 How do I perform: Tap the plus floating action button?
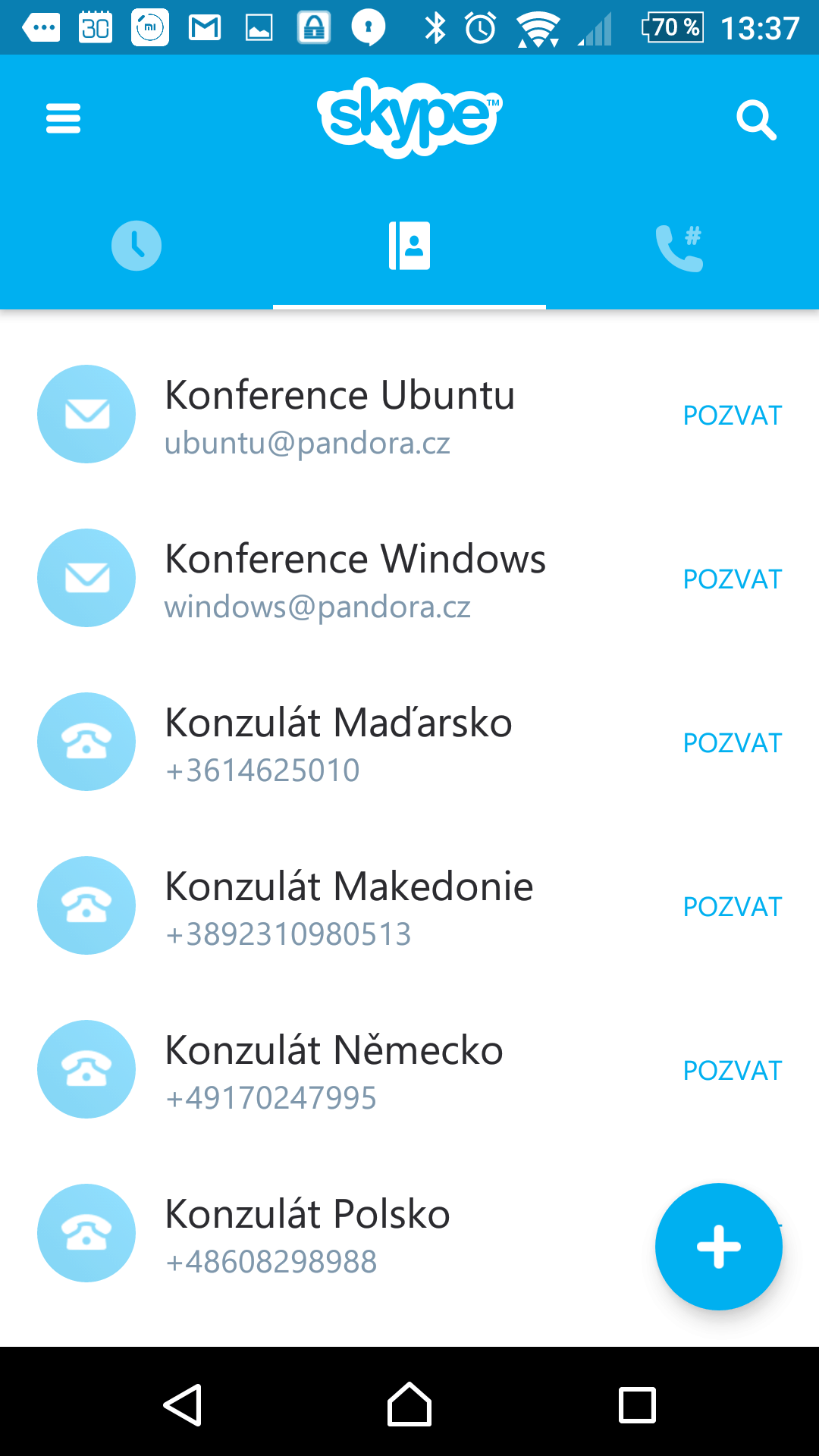(x=718, y=1247)
